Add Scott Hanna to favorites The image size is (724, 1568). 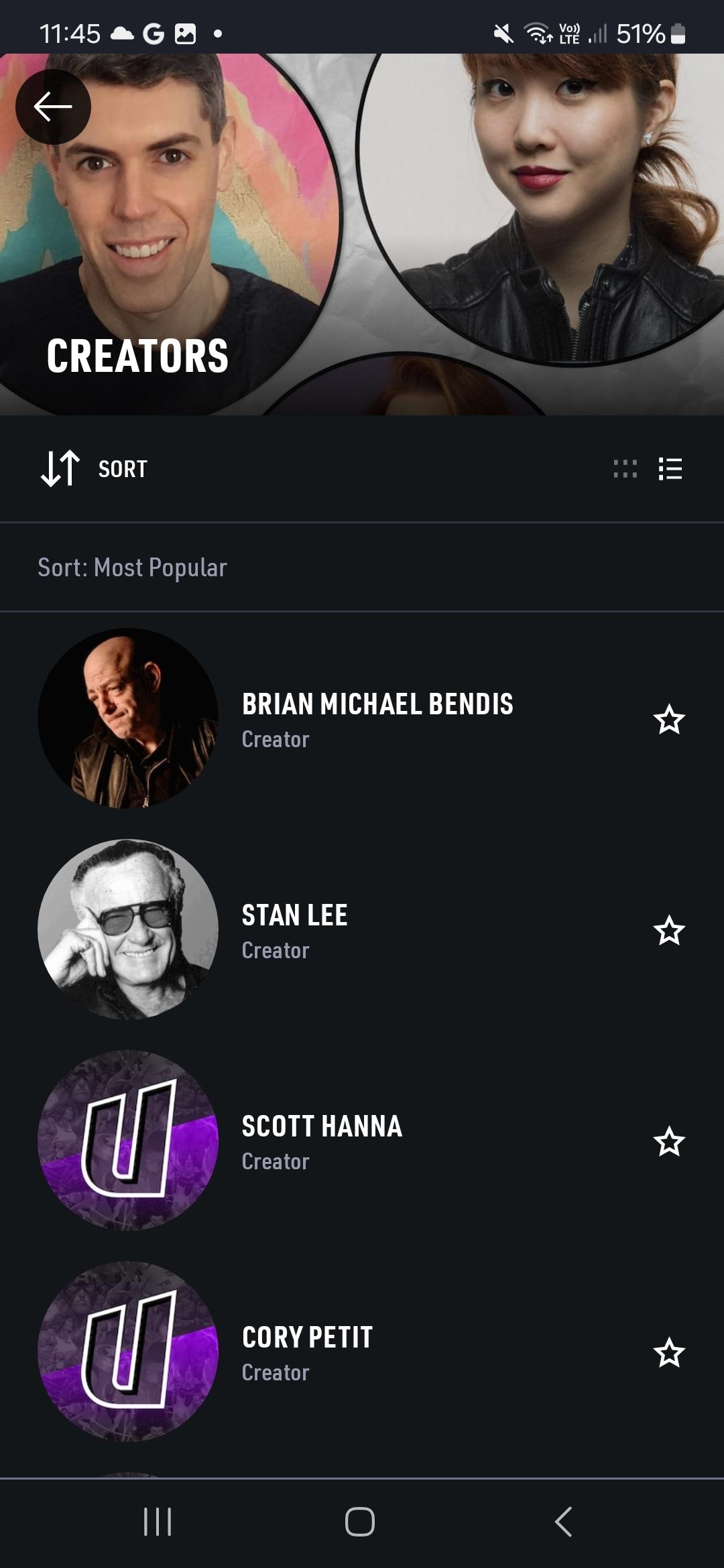tap(669, 1142)
